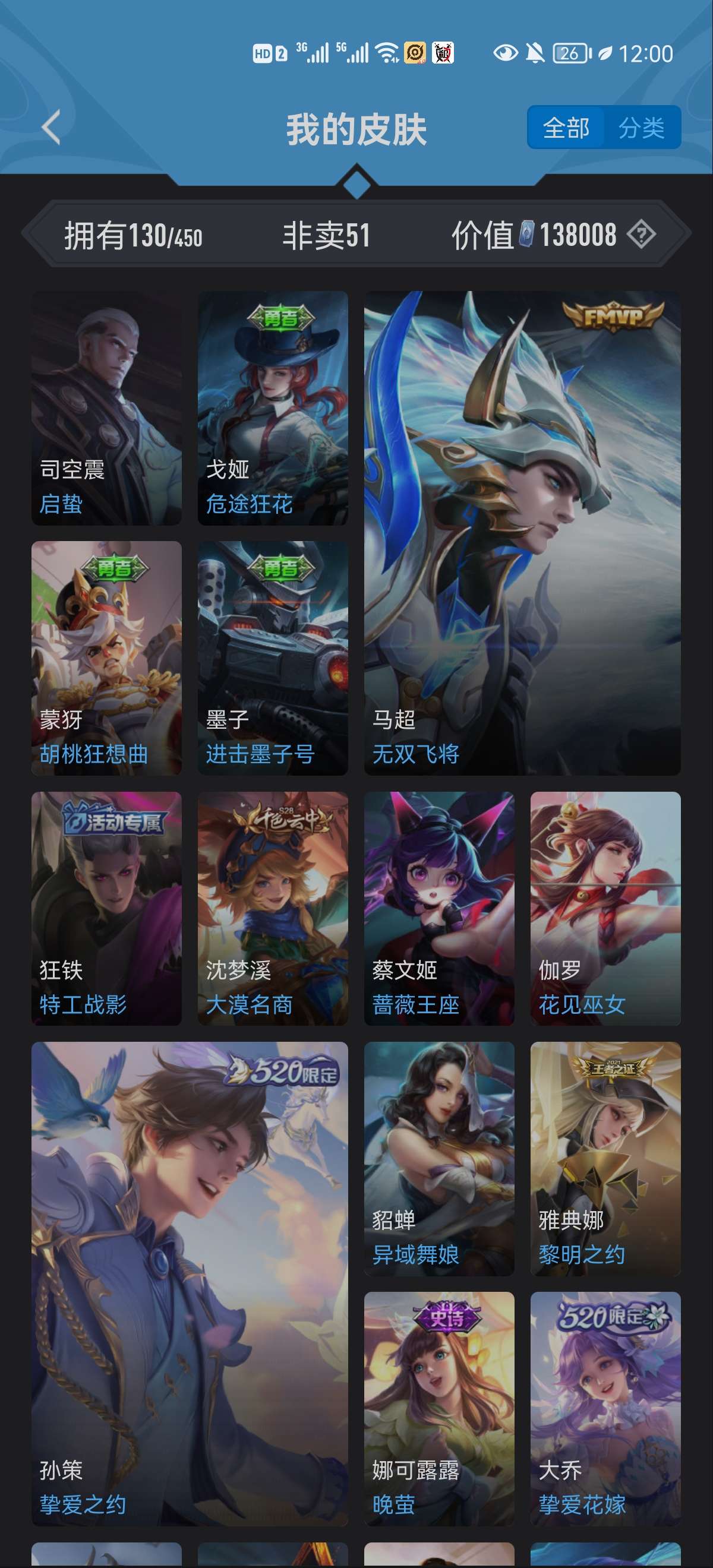View the 马超 无双飞将 skin
This screenshot has width=713, height=1568.
point(522,533)
